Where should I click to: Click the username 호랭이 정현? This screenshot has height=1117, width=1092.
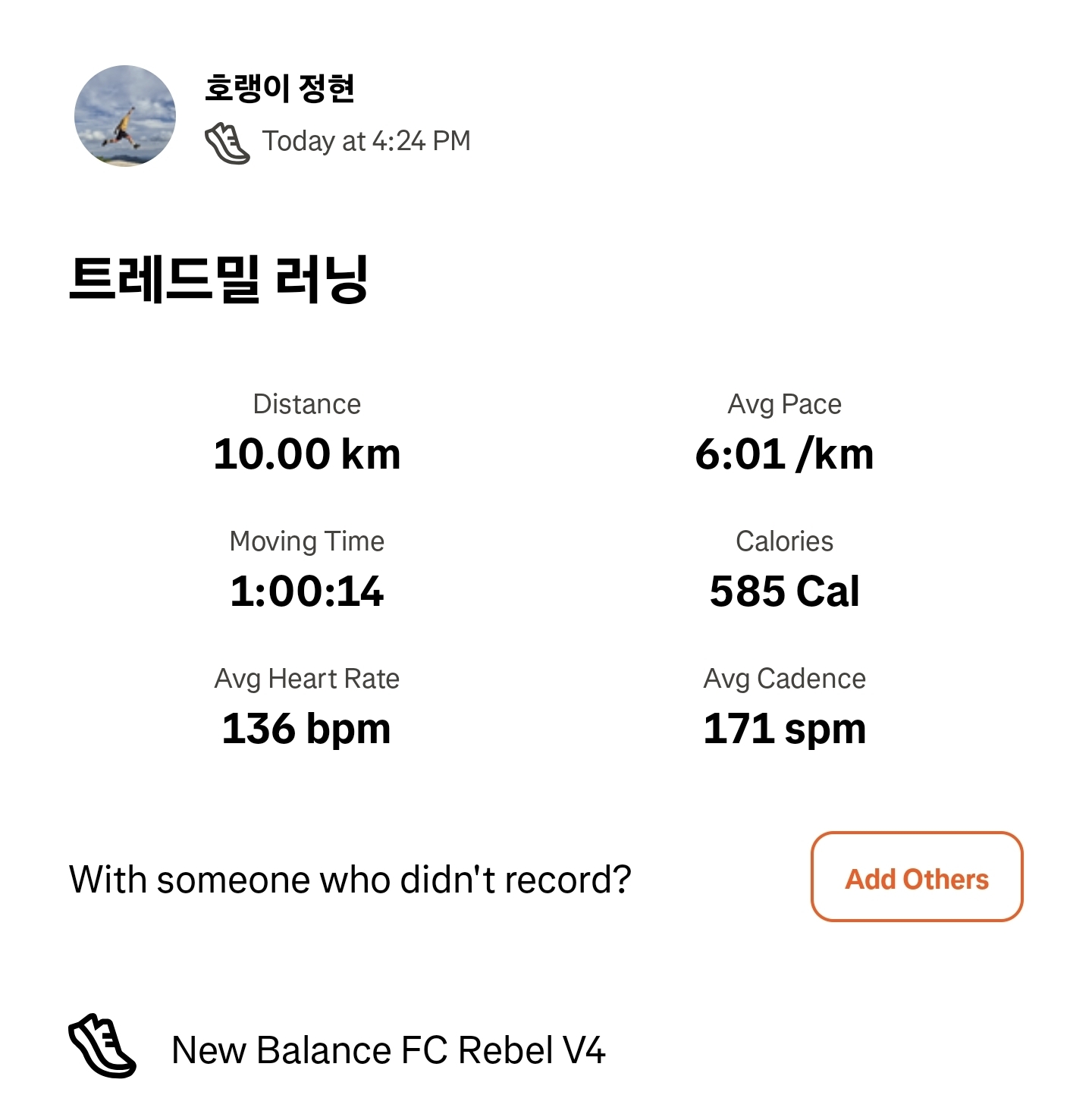click(278, 90)
